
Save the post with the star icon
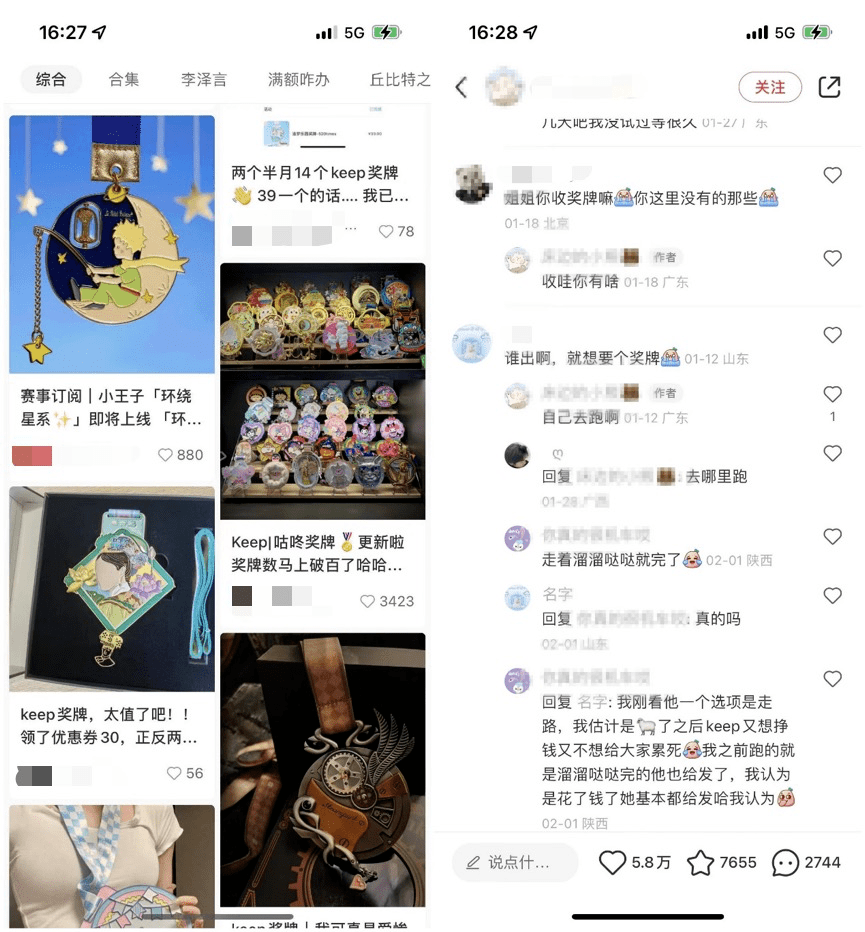tap(700, 862)
